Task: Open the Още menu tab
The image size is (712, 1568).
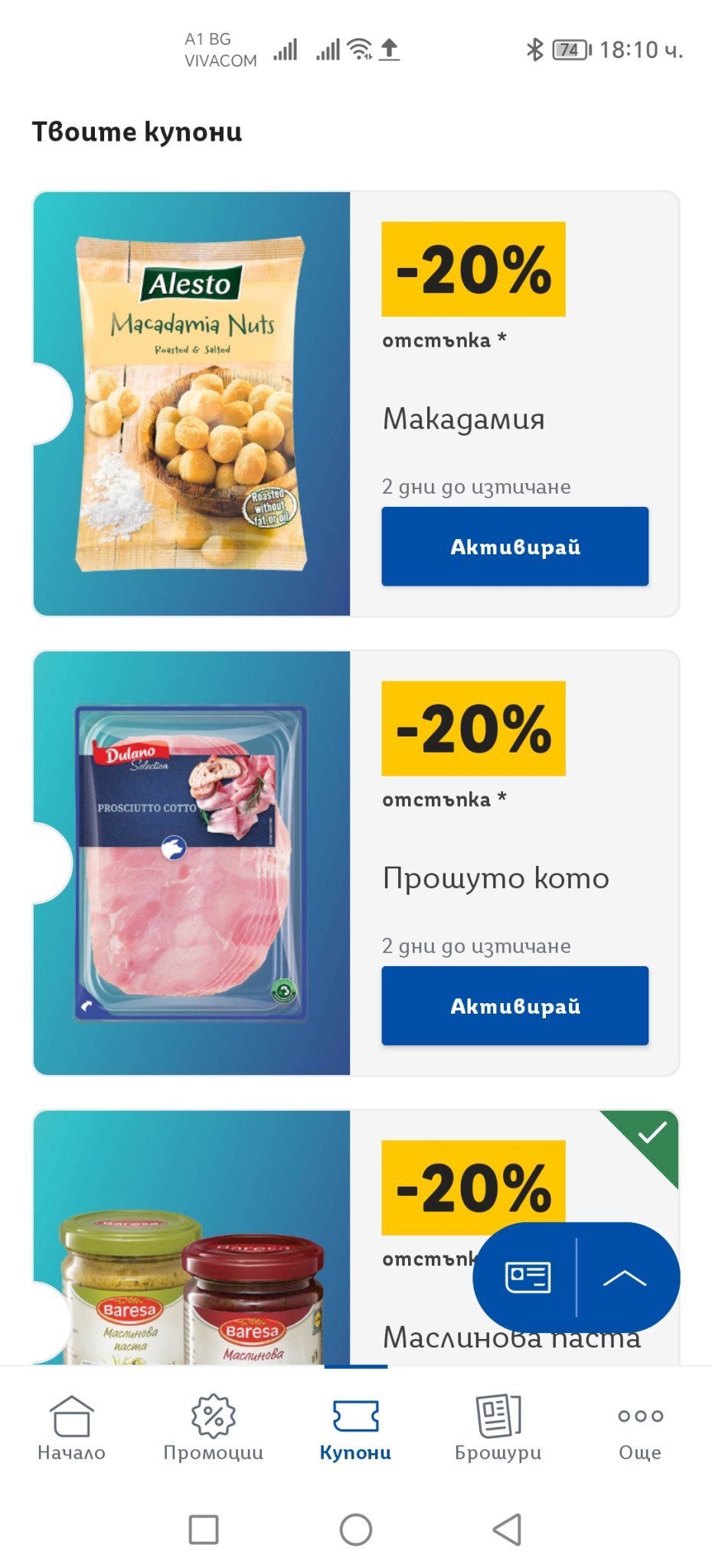Action: (x=640, y=1427)
